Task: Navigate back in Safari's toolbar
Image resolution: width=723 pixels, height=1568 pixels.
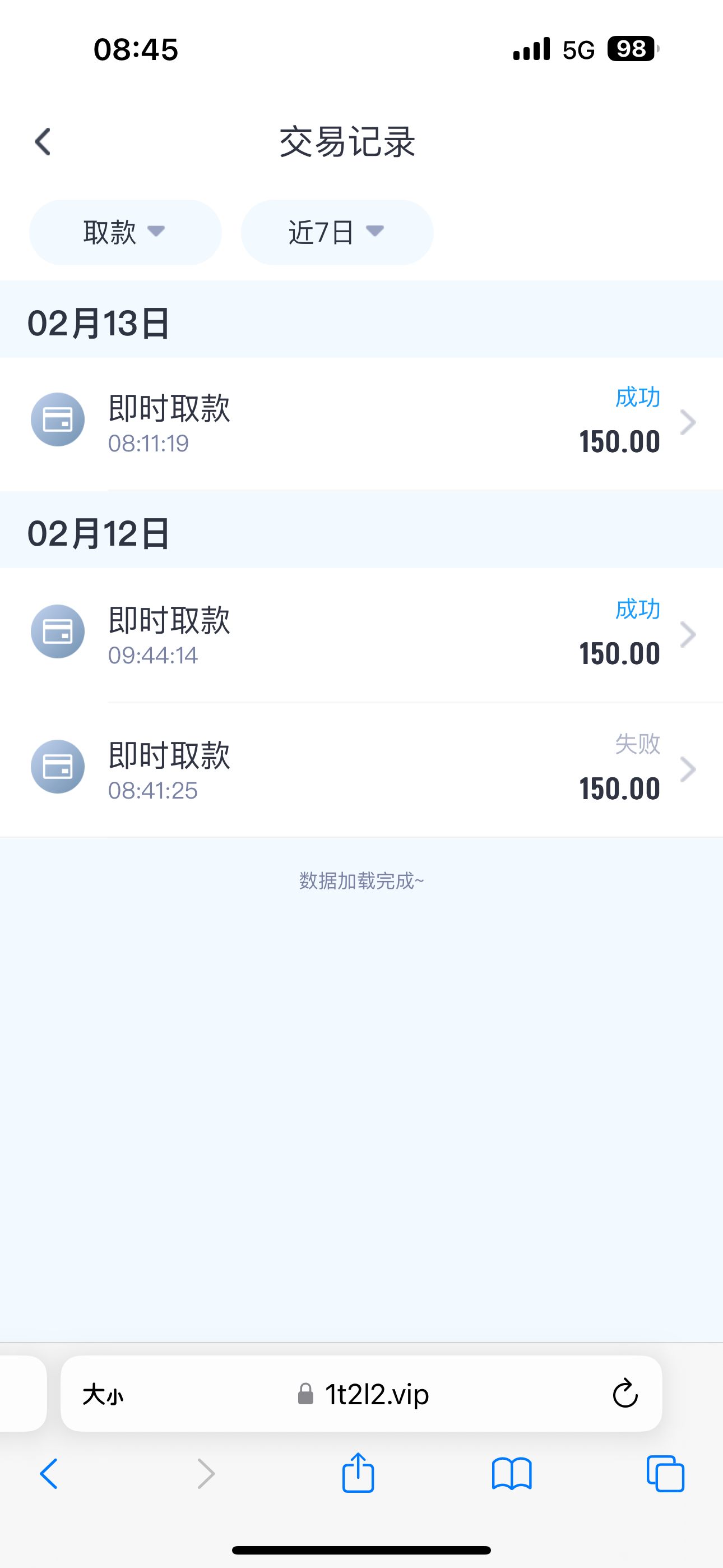Action: [x=49, y=1474]
